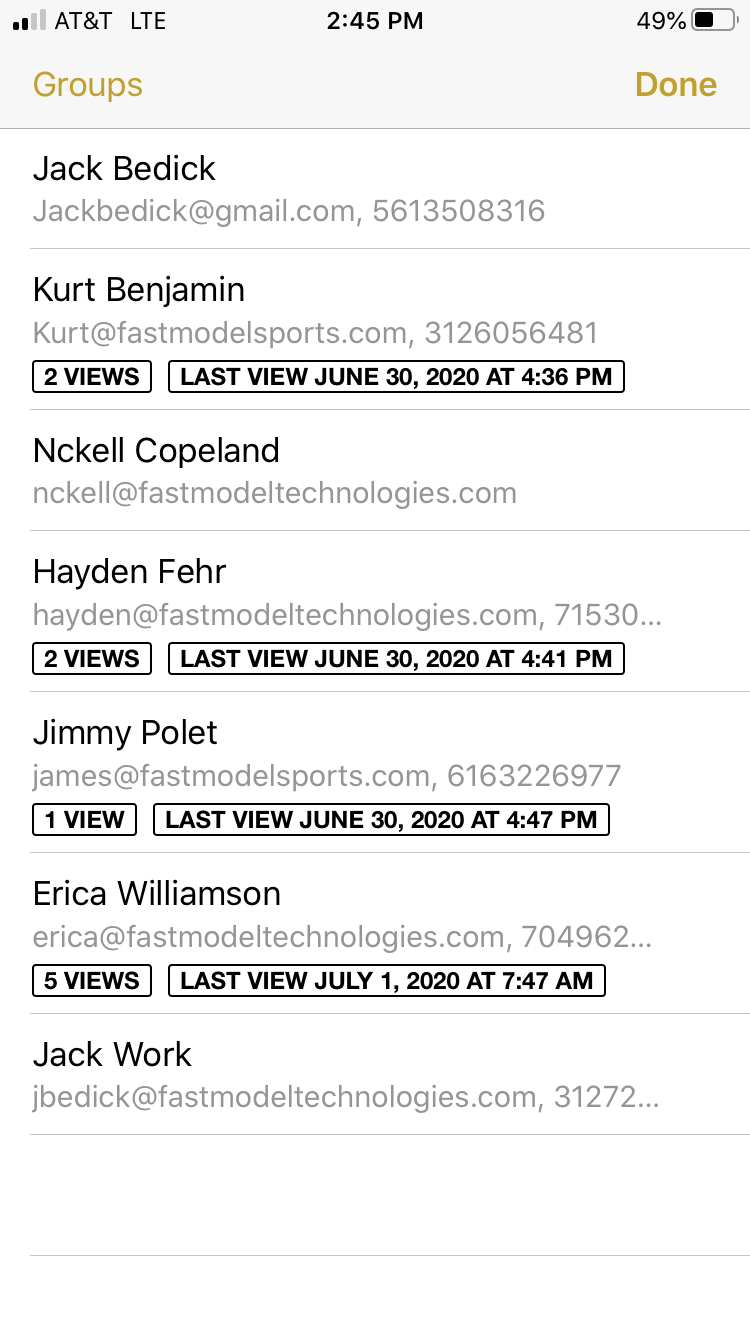This screenshot has height=1334, width=750.
Task: View Hayden Fehr's contact details
Action: [375, 612]
